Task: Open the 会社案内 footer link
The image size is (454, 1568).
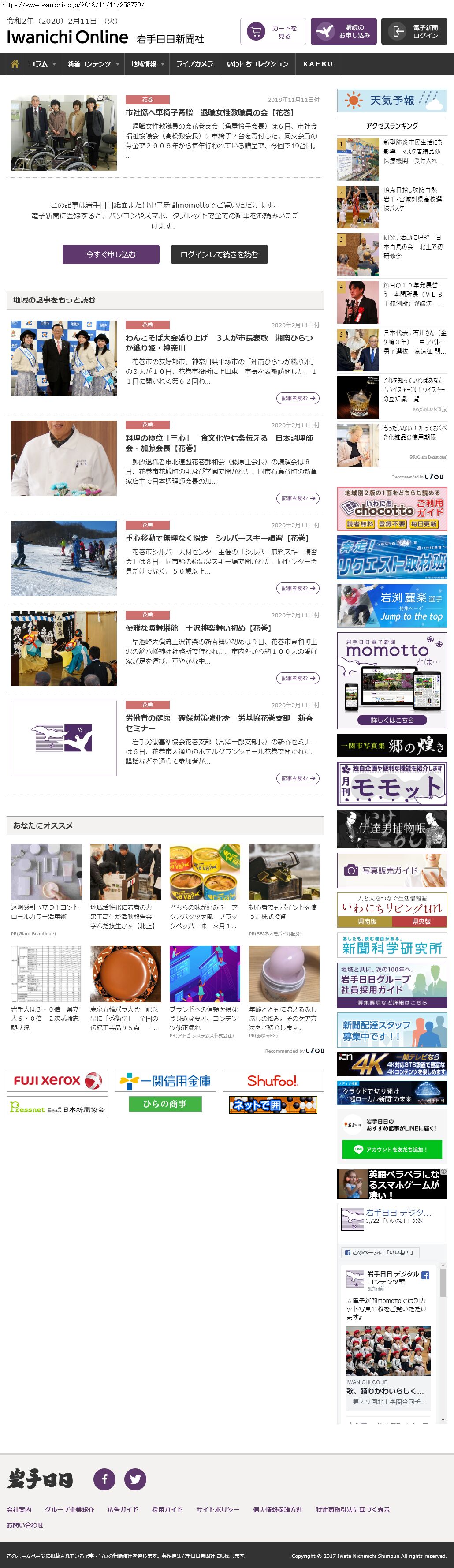Action: tap(19, 1509)
